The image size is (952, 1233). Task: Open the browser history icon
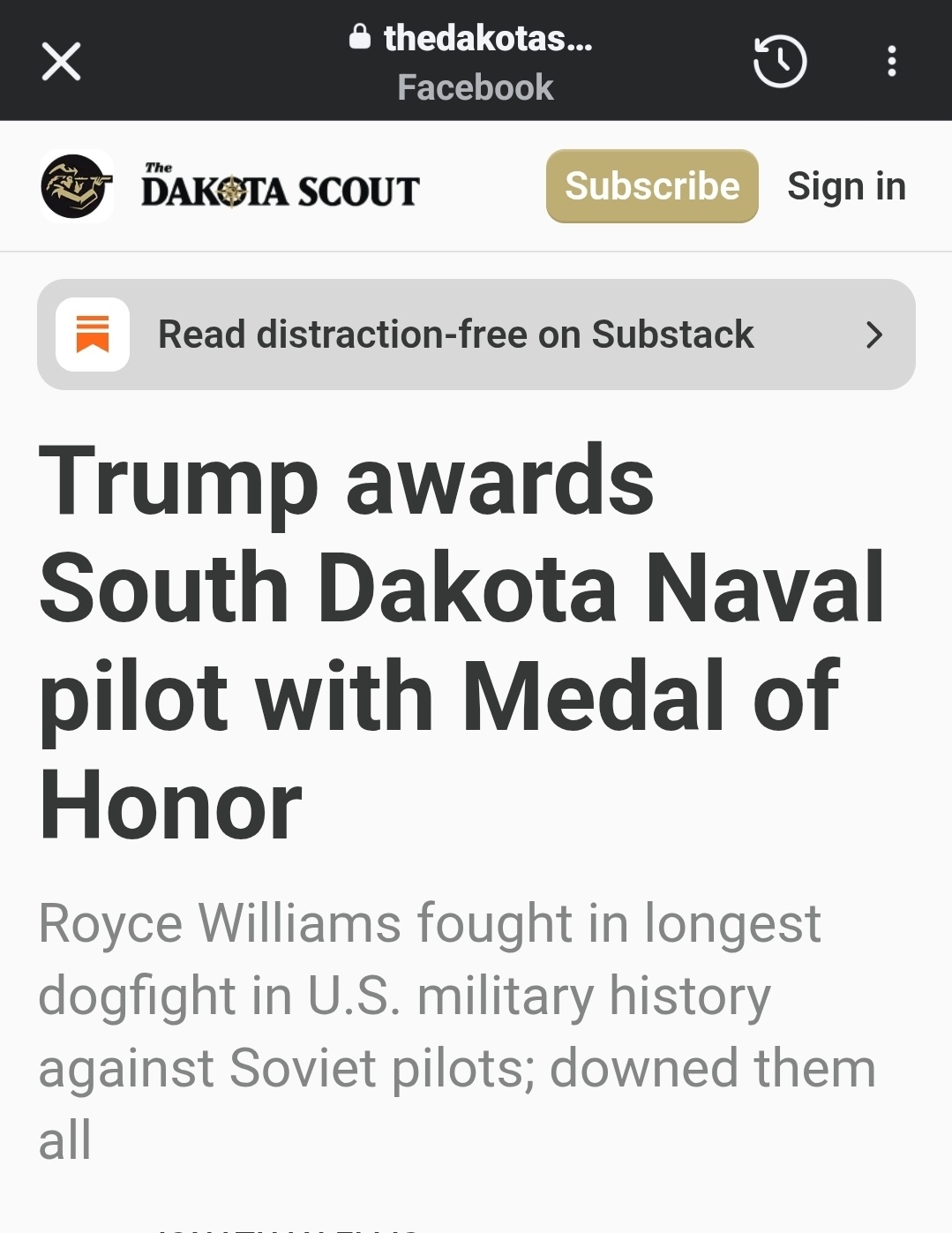[780, 62]
